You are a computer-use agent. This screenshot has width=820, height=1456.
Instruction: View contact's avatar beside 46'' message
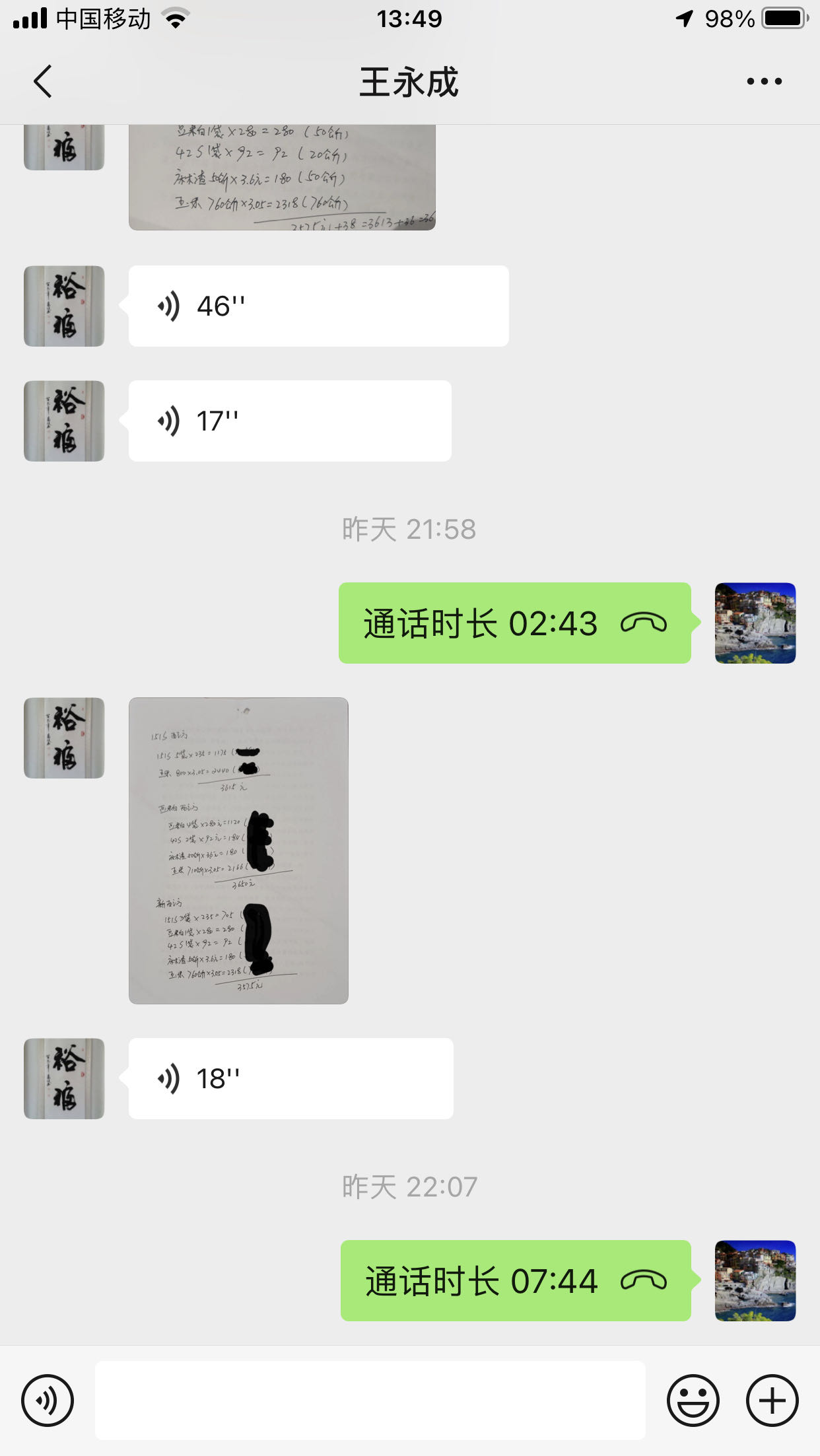pos(64,306)
